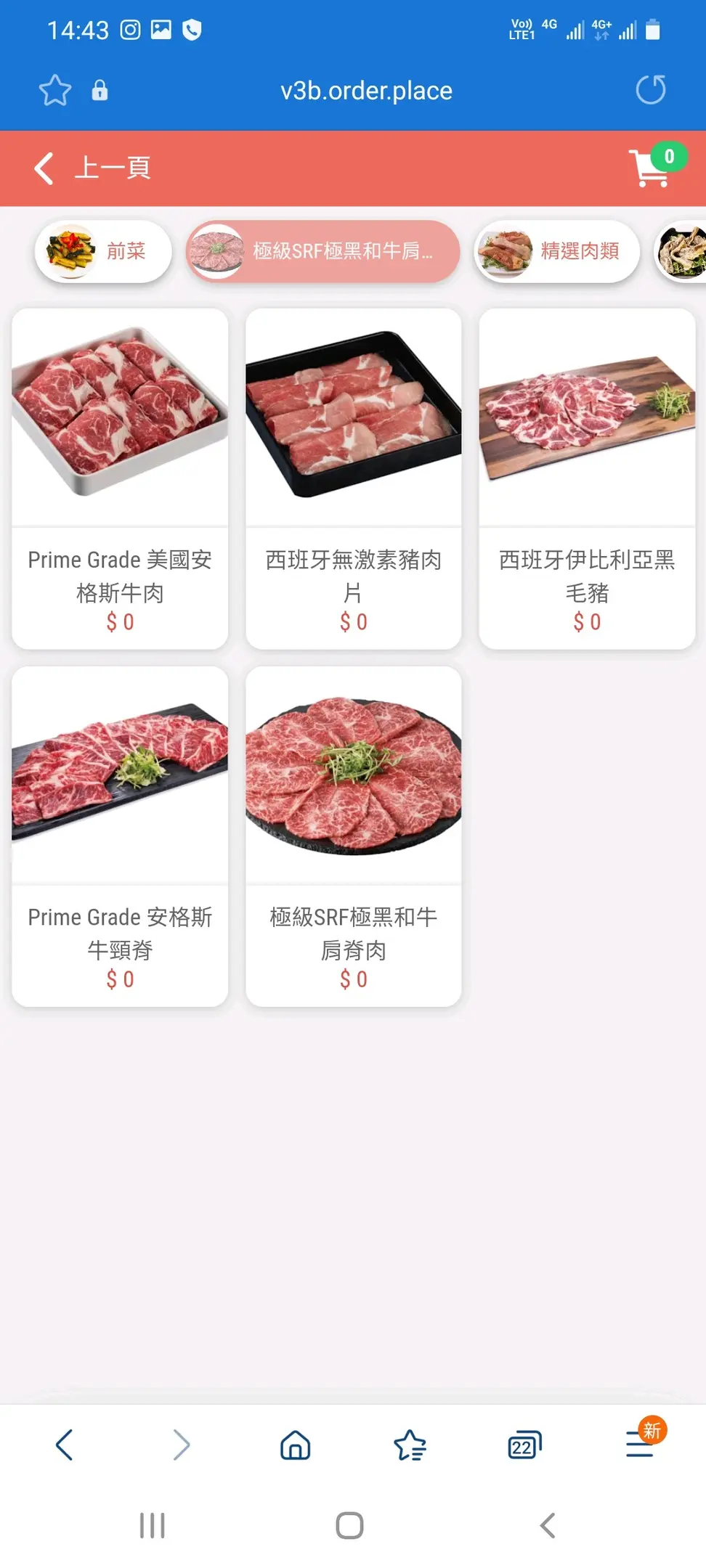Select 極級SRF極黑和牛肩脊肉 card

354,836
